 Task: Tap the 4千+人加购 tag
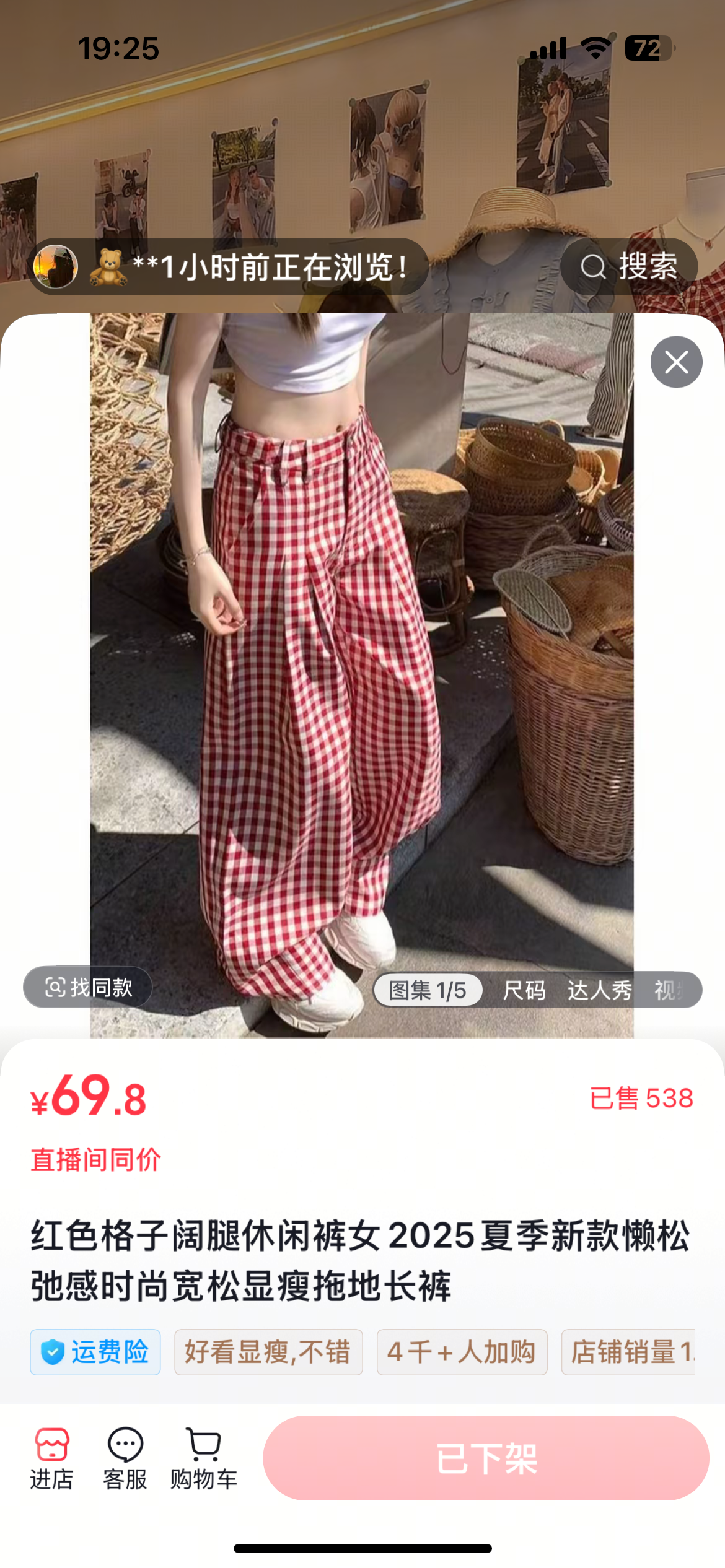click(x=462, y=1352)
